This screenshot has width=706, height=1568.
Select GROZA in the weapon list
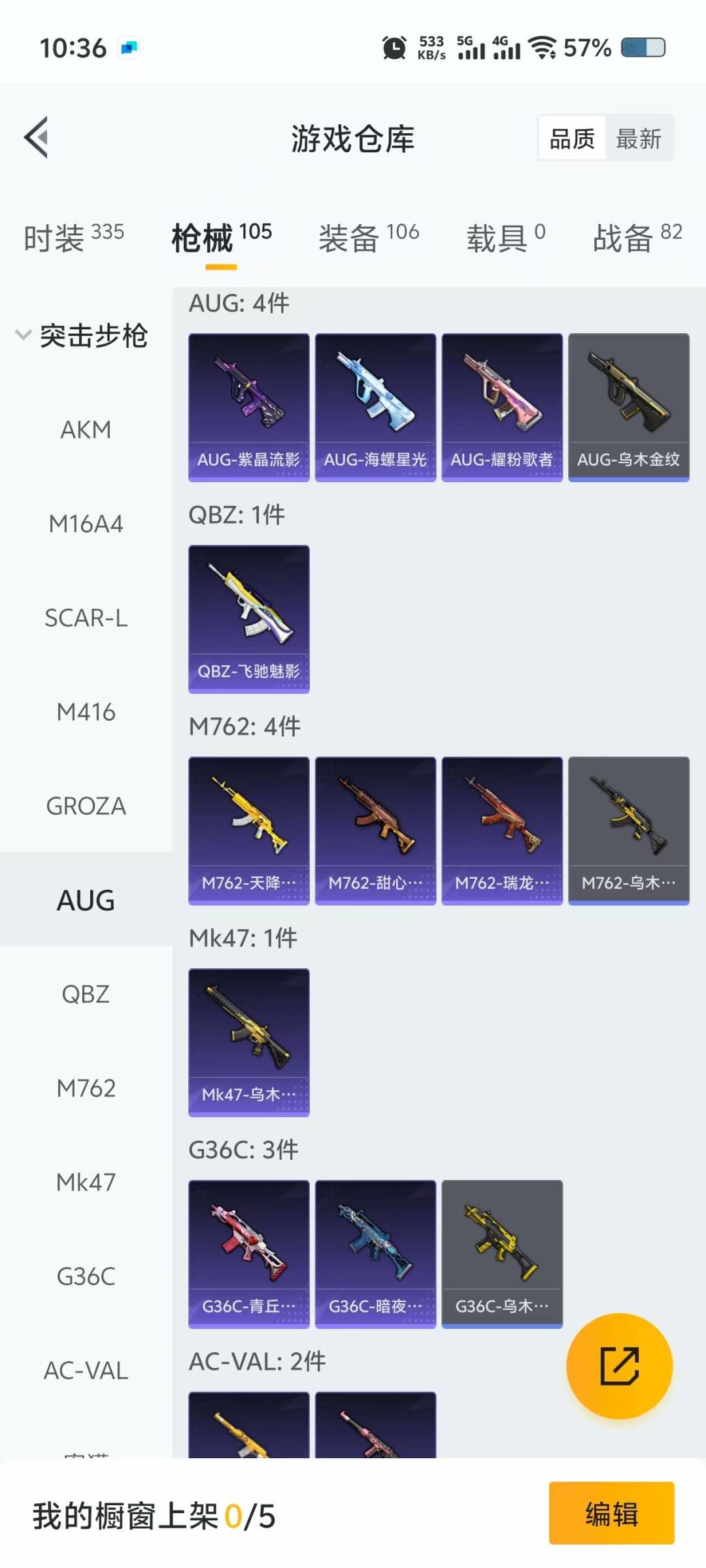tap(86, 806)
